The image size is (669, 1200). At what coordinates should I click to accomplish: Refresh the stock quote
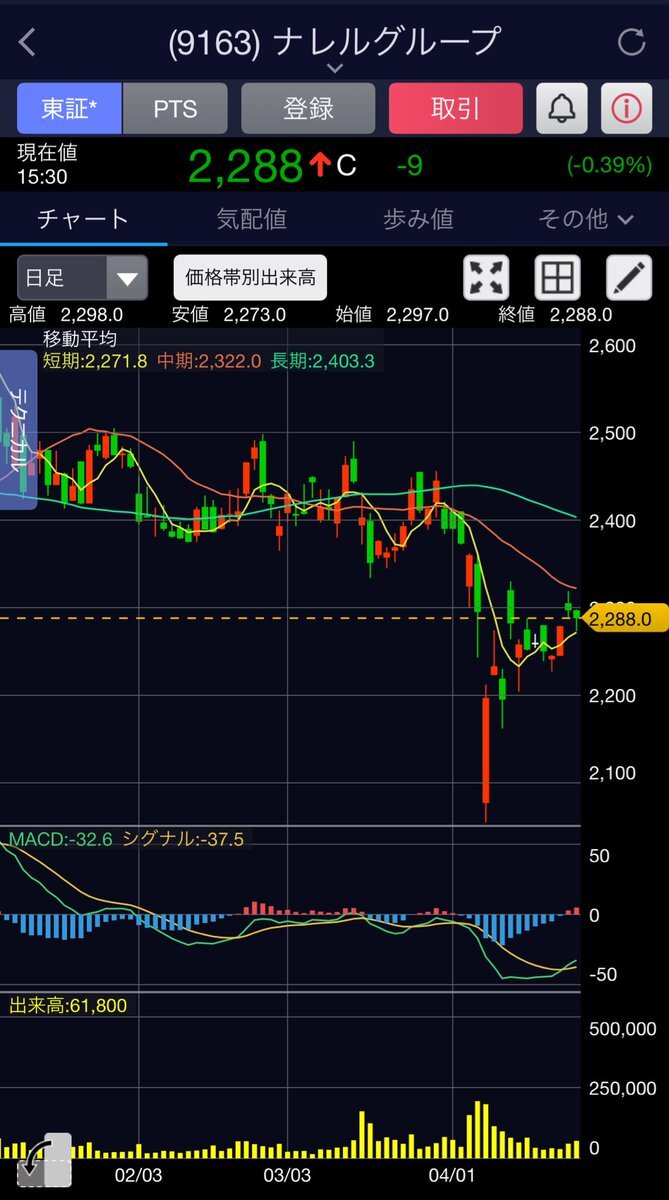(632, 42)
